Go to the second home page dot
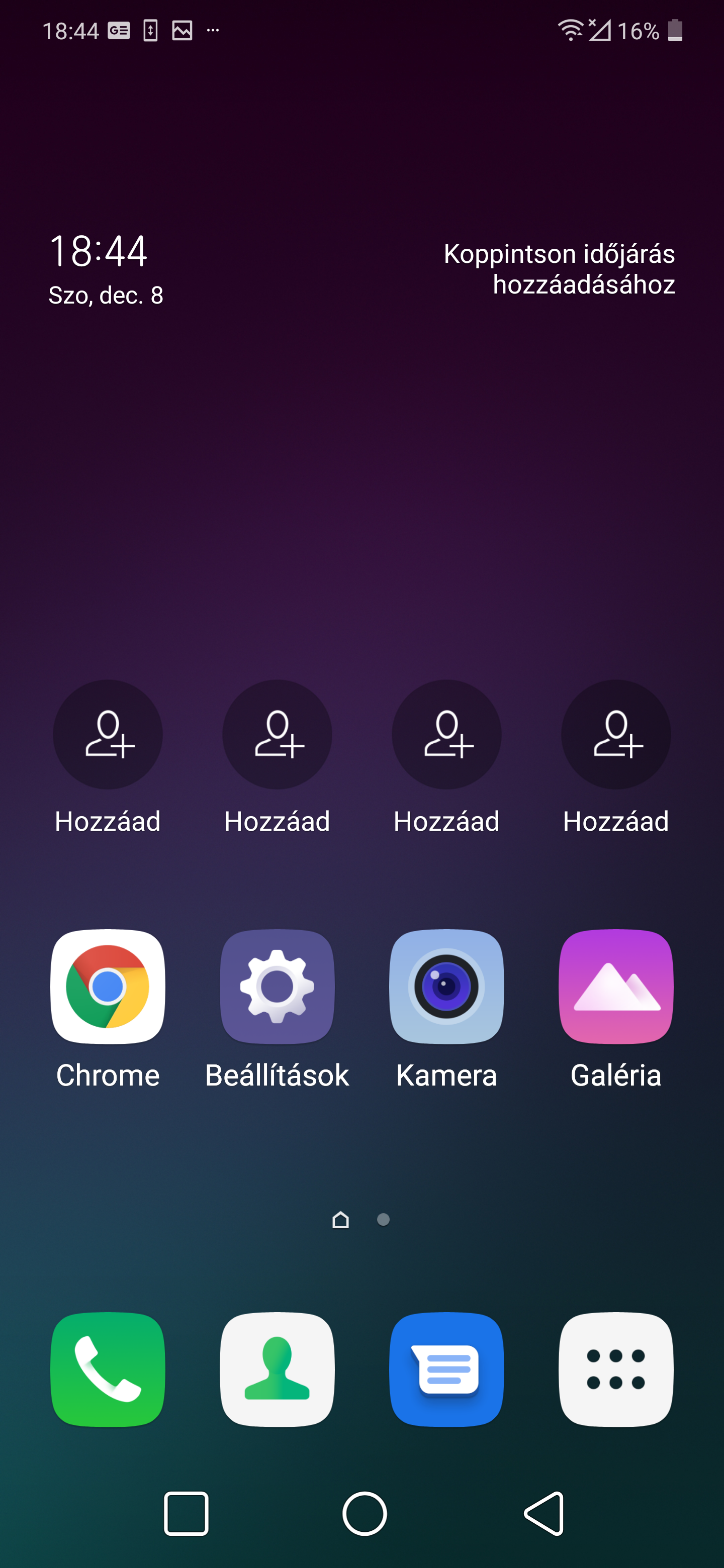Image resolution: width=724 pixels, height=1568 pixels. [383, 1219]
